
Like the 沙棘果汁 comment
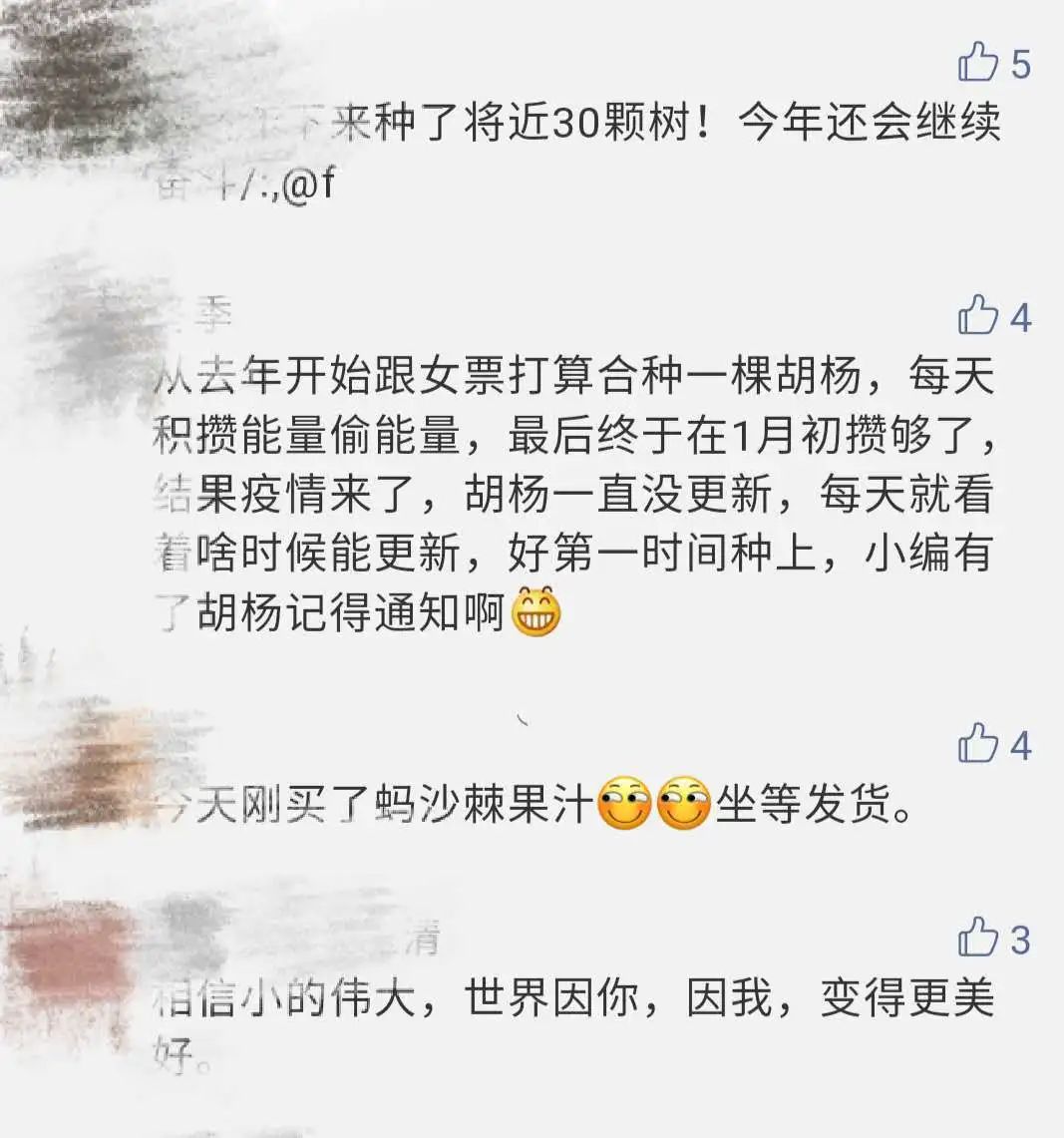point(978,744)
